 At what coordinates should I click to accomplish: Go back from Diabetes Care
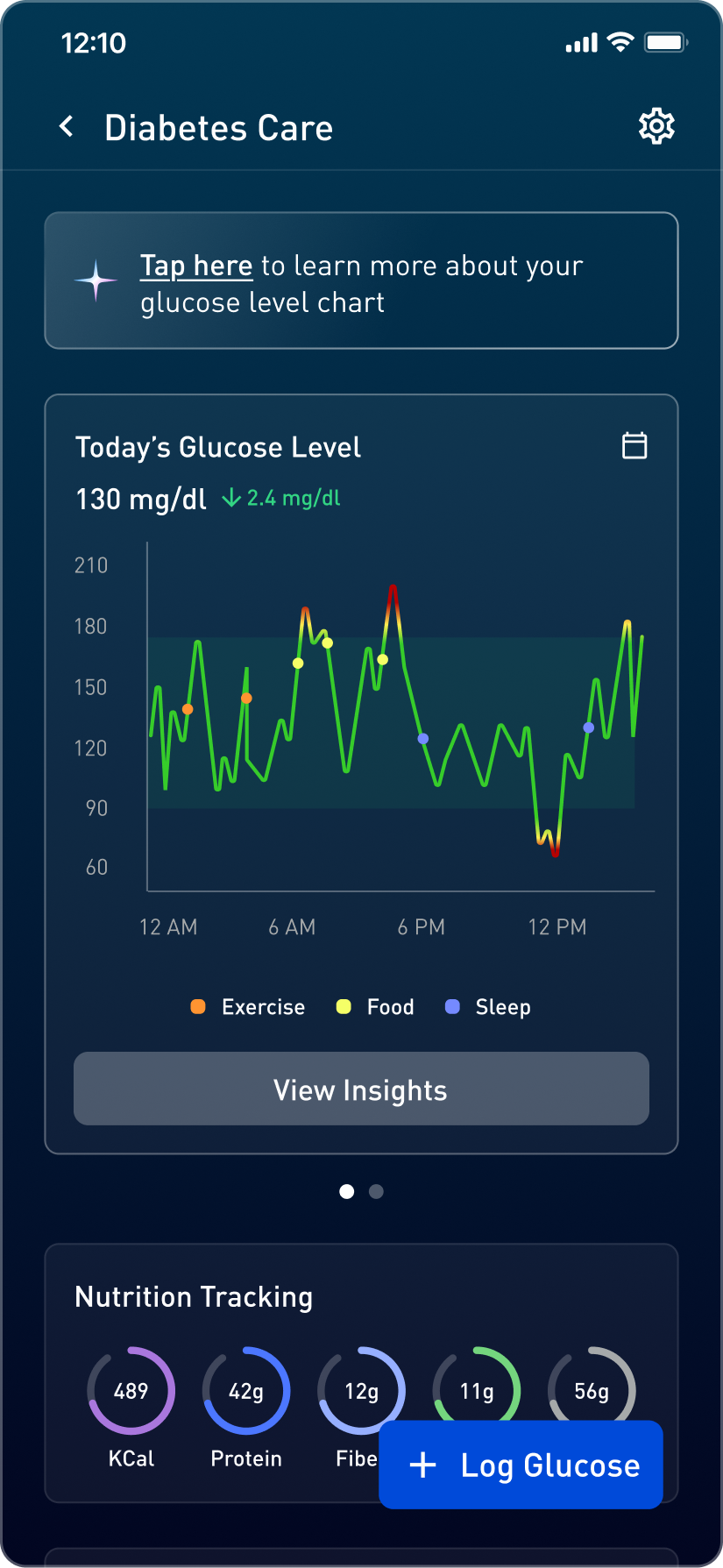[67, 127]
